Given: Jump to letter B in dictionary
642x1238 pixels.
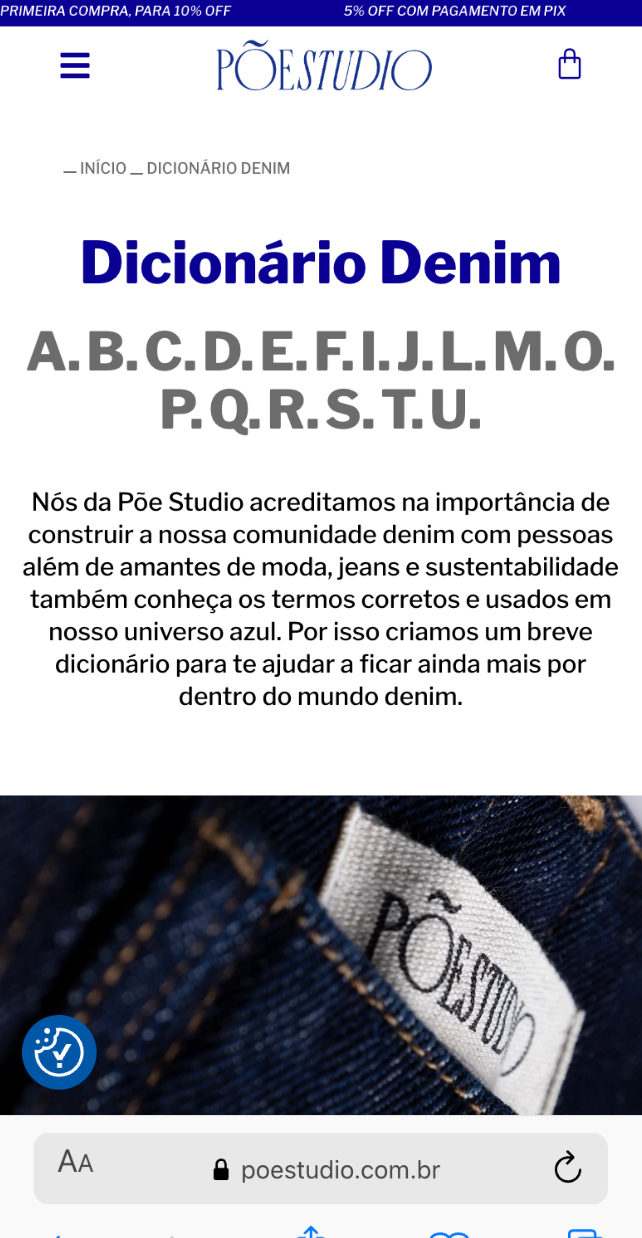Looking at the screenshot, I should click(107, 352).
